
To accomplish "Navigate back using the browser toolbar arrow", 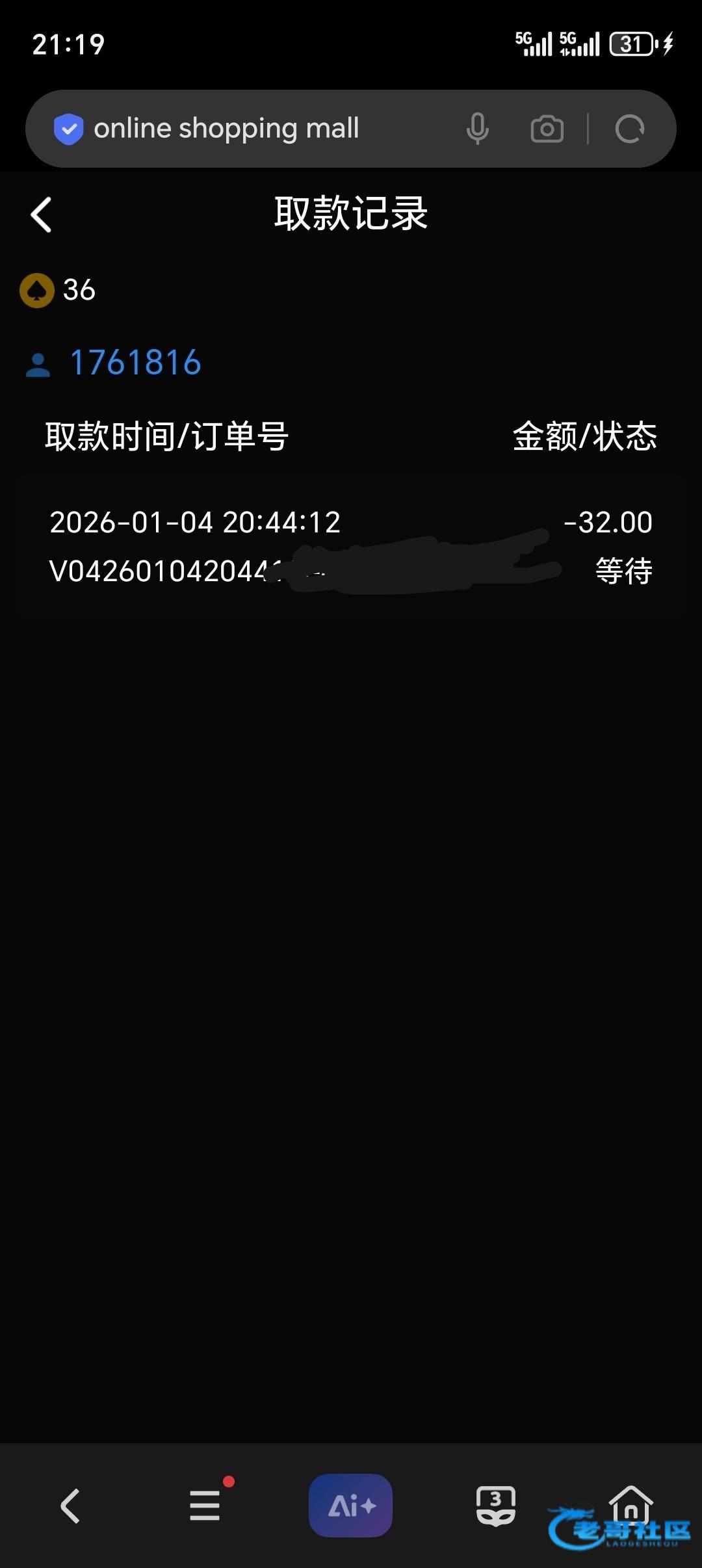I will point(70,1506).
